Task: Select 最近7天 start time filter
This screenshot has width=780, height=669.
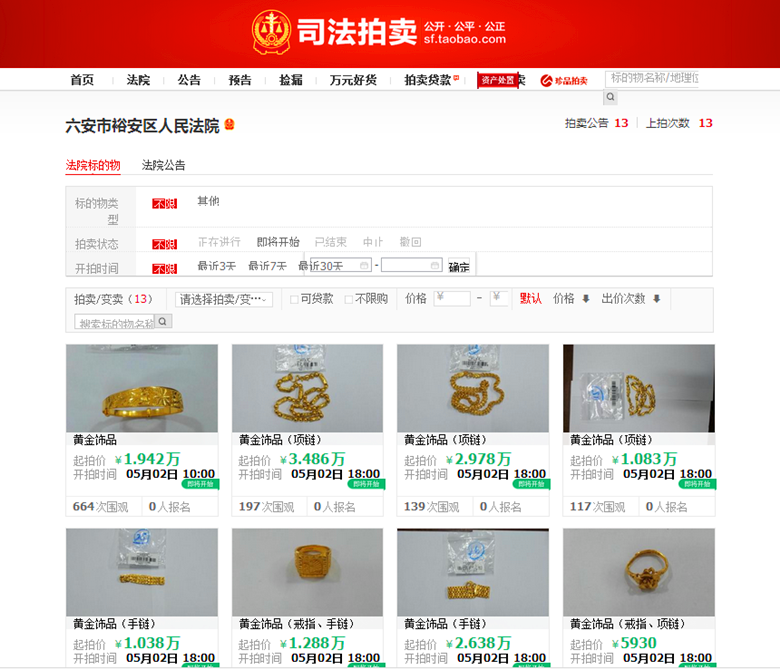Action: click(x=267, y=266)
